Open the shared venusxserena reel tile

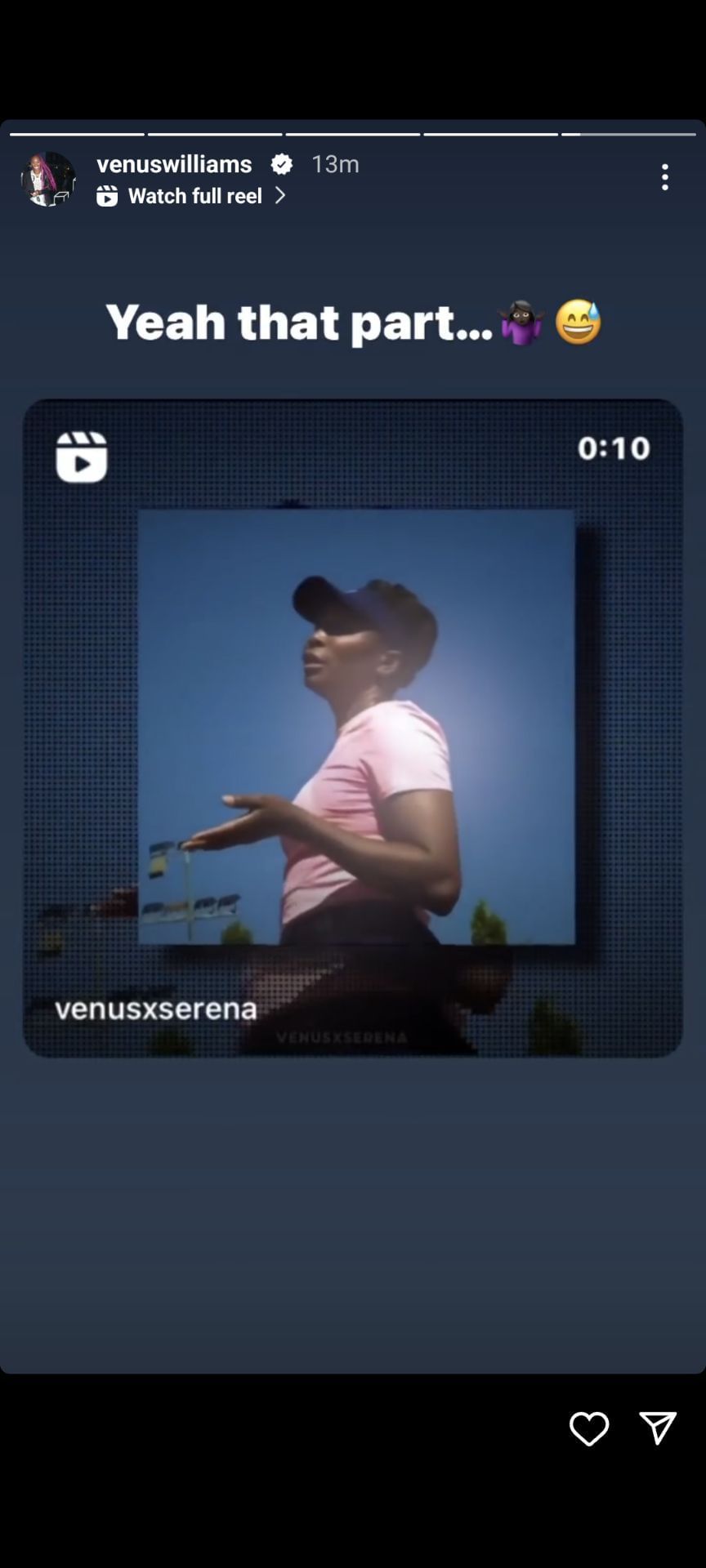pyautogui.click(x=352, y=728)
